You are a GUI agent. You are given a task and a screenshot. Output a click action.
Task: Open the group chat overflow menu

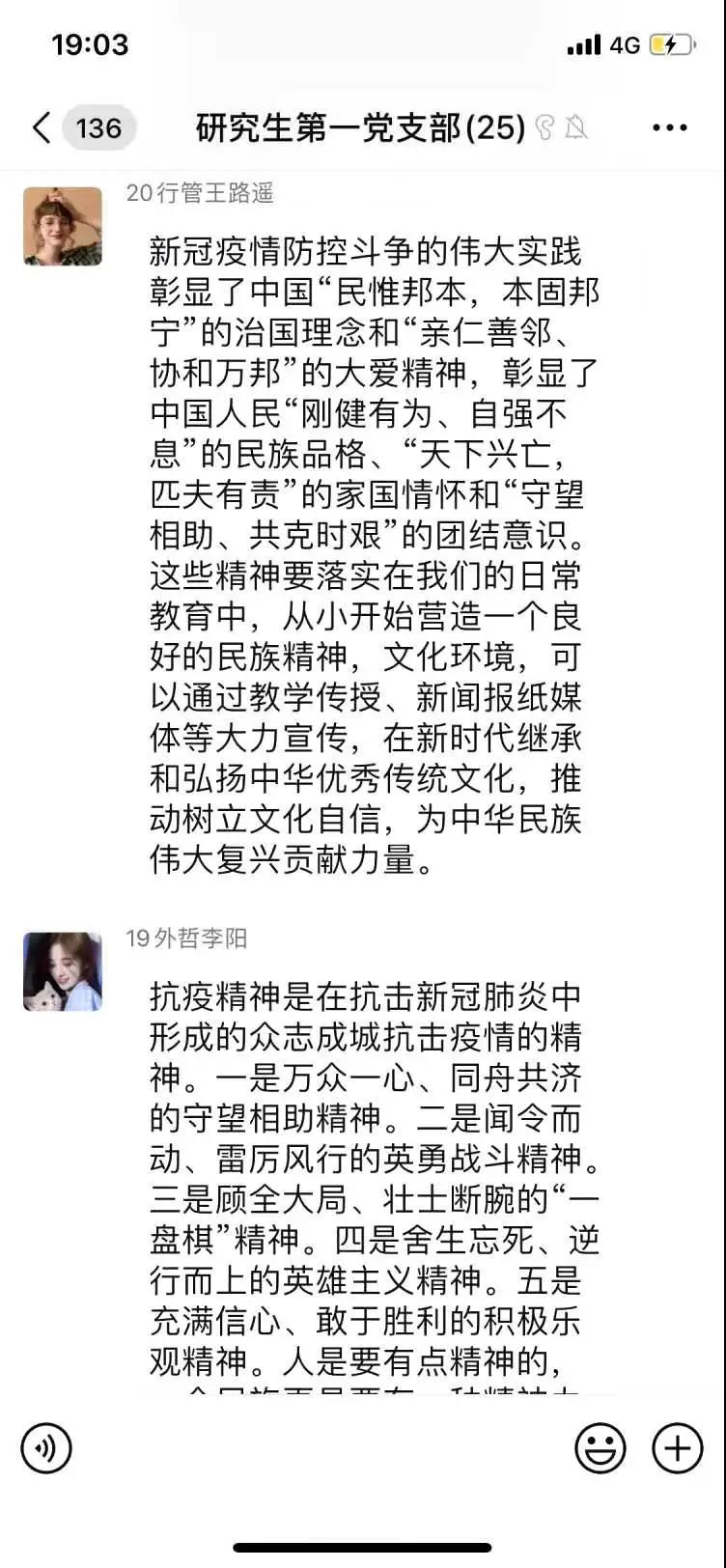point(670,127)
